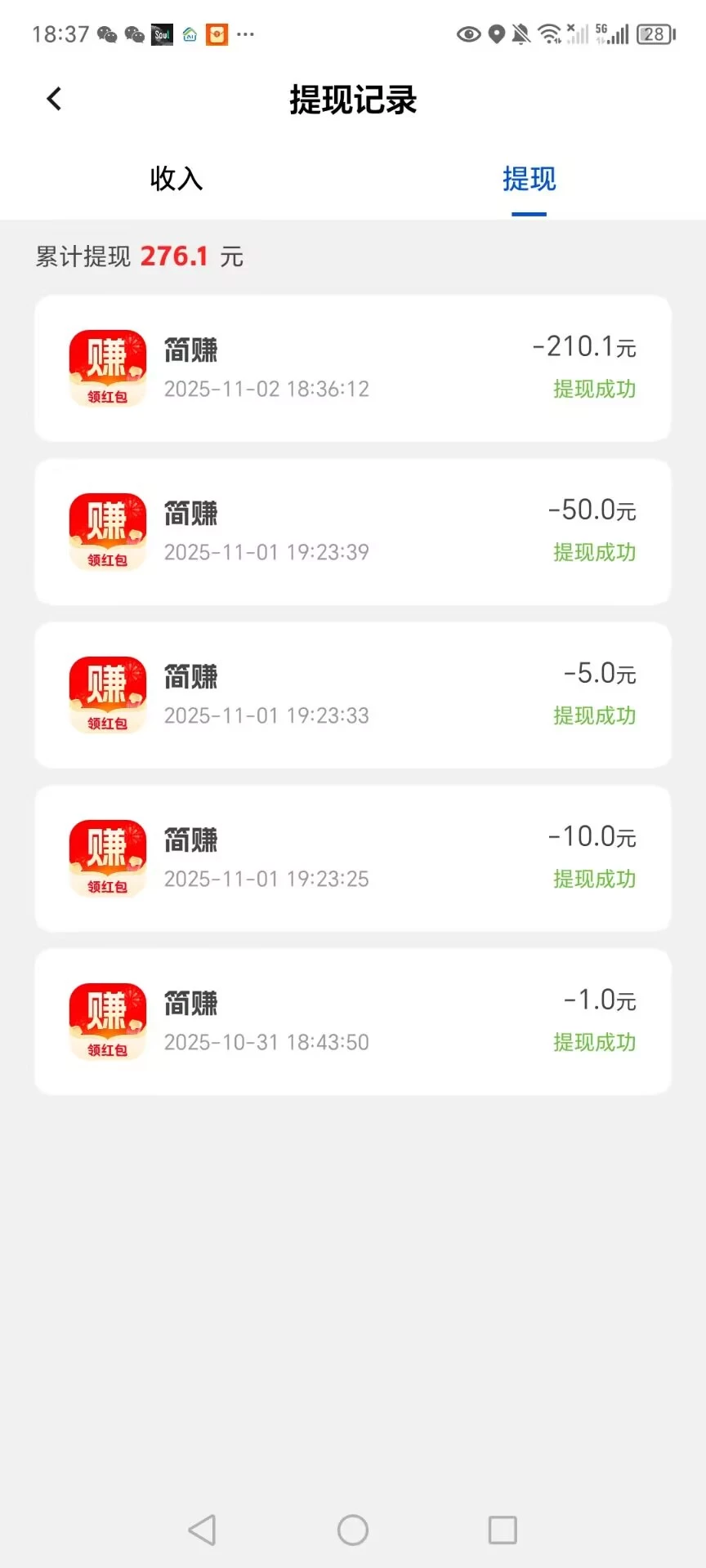Go back from the 提现记录 page
Screen dimensions: 706x1568
coord(54,100)
